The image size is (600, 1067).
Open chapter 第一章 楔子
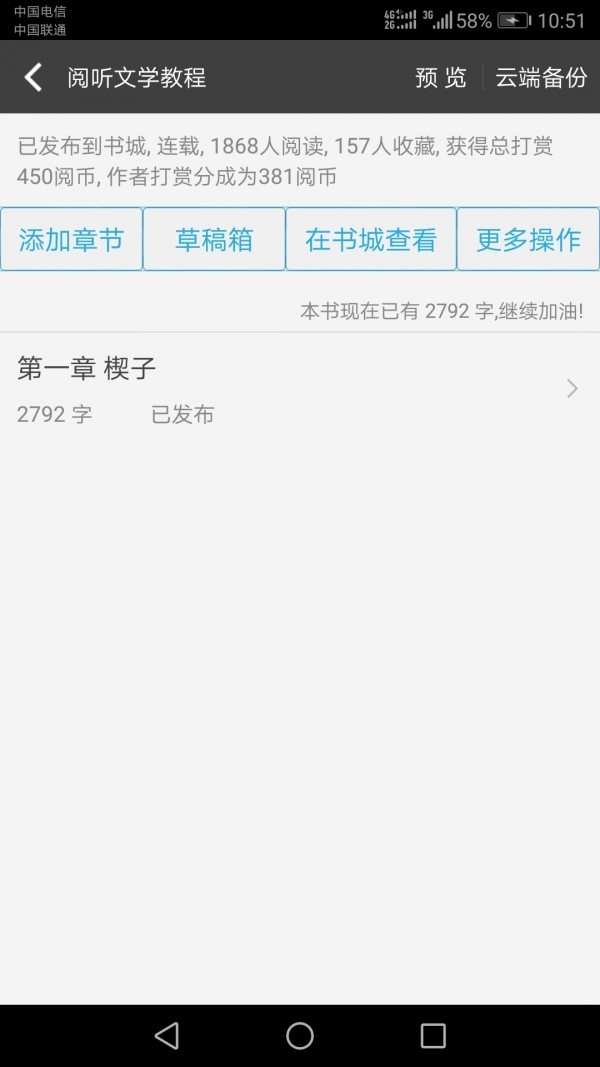[x=300, y=388]
